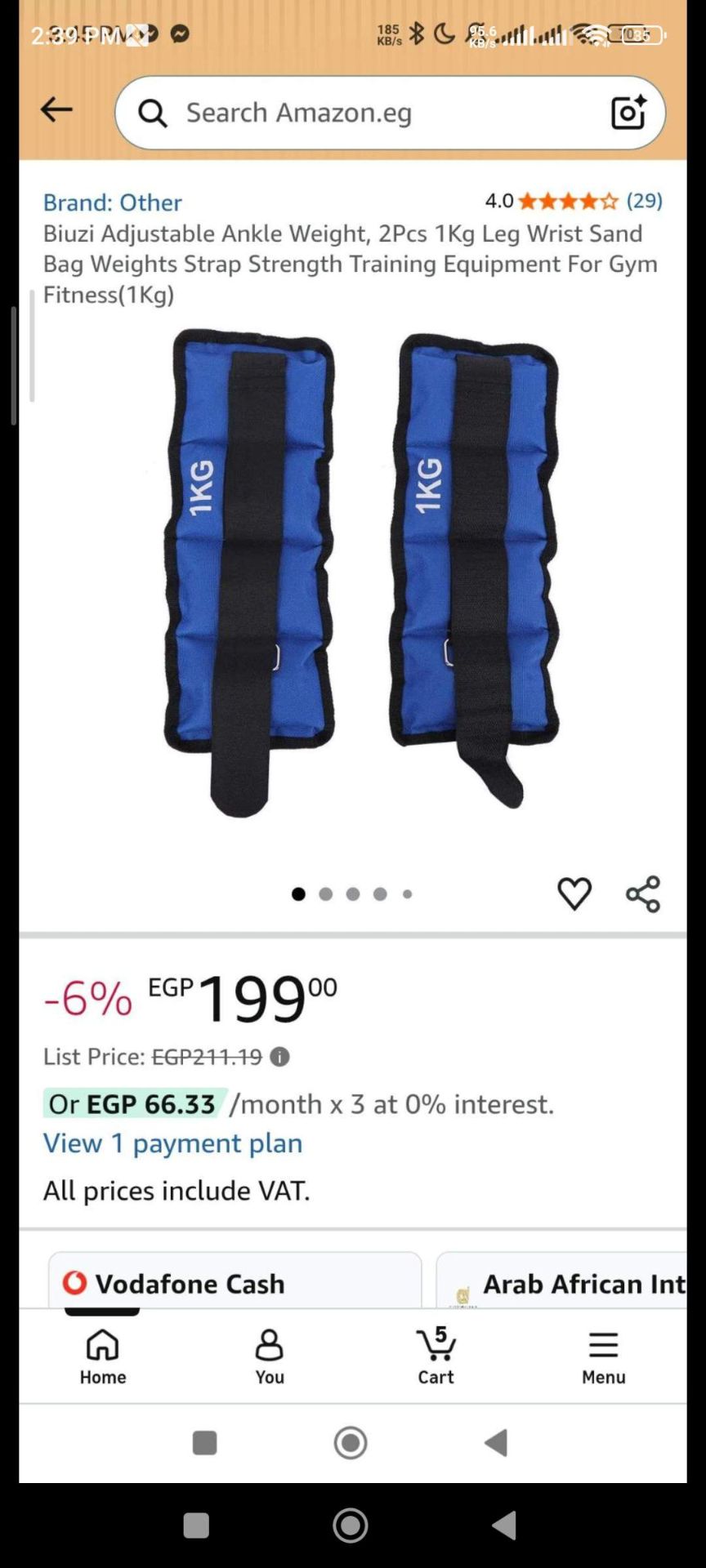Open the ankle weight product image
Screen dimensions: 706x1568
(361, 573)
